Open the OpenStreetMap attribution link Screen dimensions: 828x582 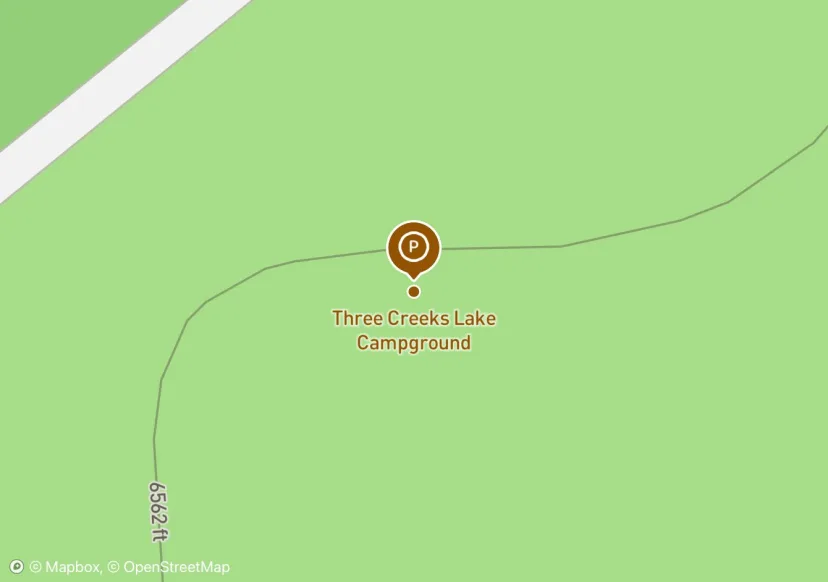pos(169,567)
